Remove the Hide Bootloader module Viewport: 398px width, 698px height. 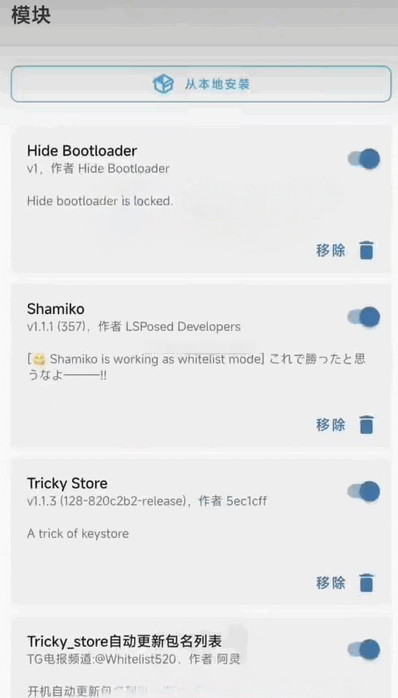pyautogui.click(x=345, y=251)
